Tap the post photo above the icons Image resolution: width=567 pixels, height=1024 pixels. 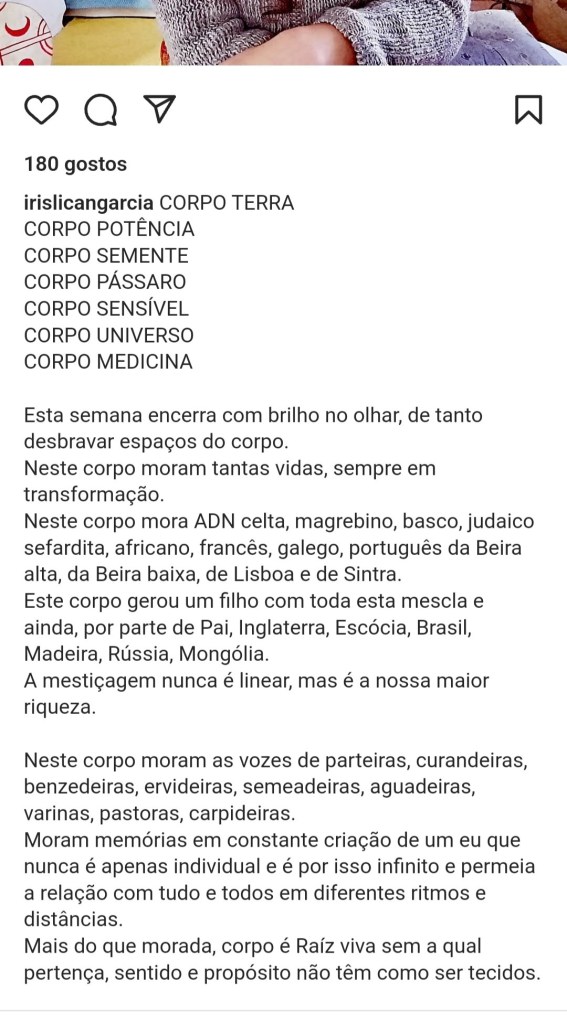coord(284,32)
